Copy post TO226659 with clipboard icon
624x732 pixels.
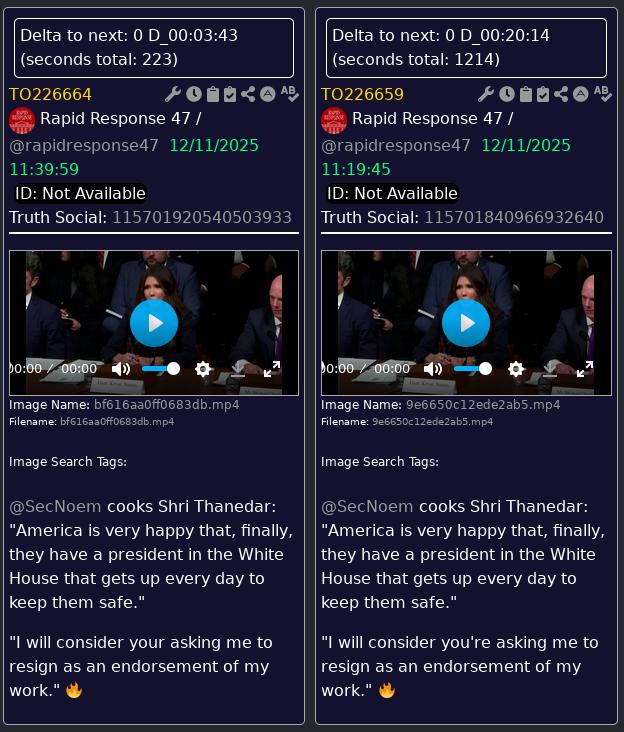525,94
